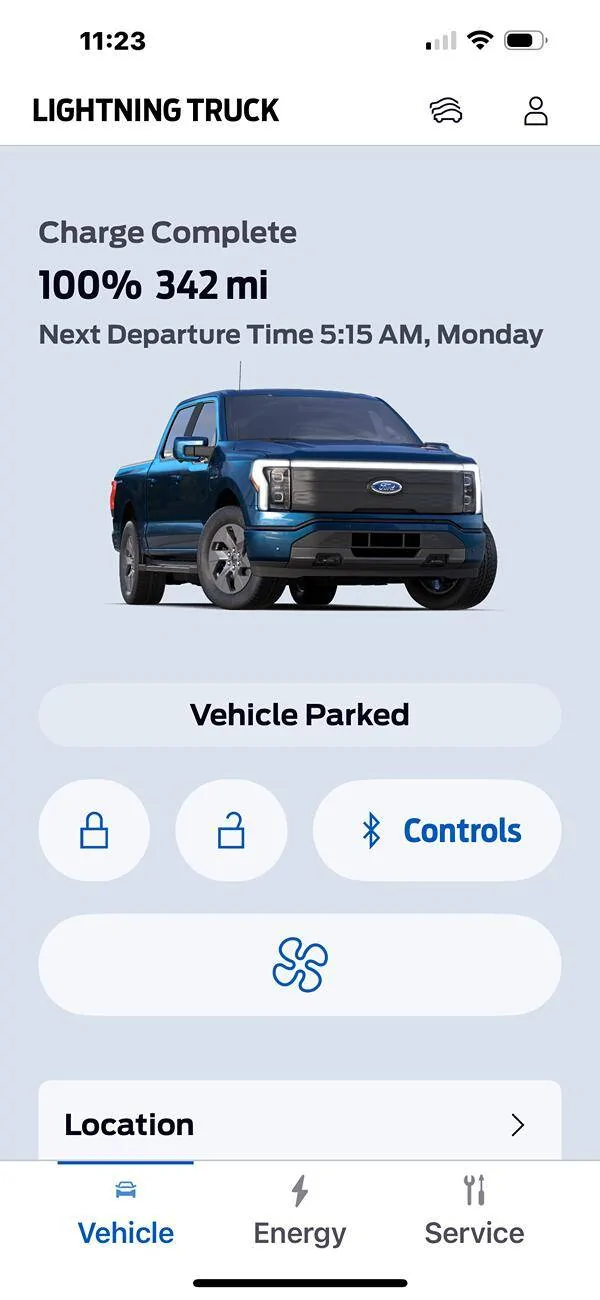Lock the truck with the closed padlock button

[94, 831]
